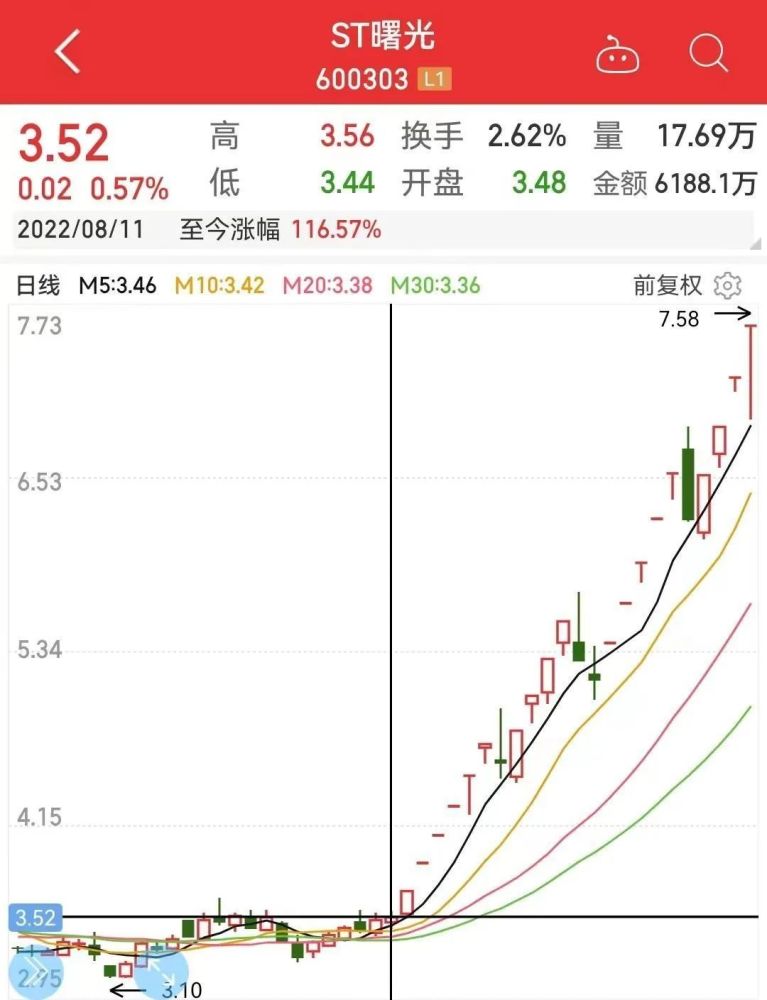Search for another stock
This screenshot has height=1000, width=767.
(708, 53)
